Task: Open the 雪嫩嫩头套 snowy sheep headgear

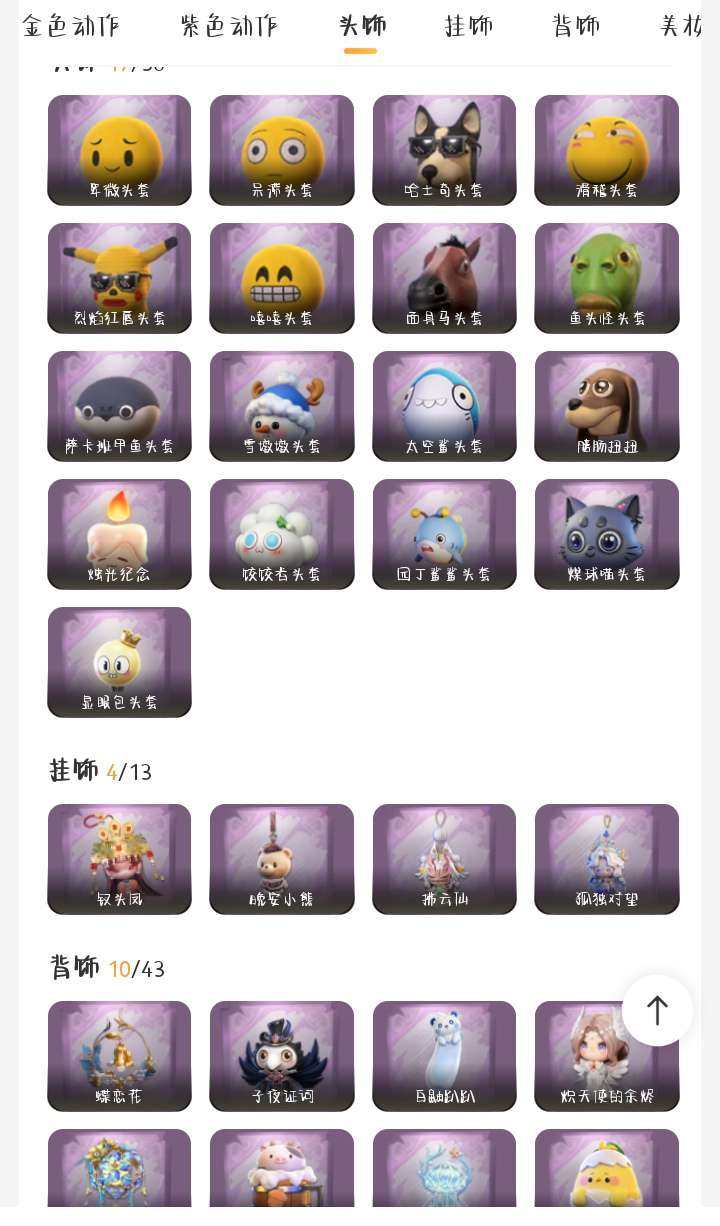Action: [281, 406]
